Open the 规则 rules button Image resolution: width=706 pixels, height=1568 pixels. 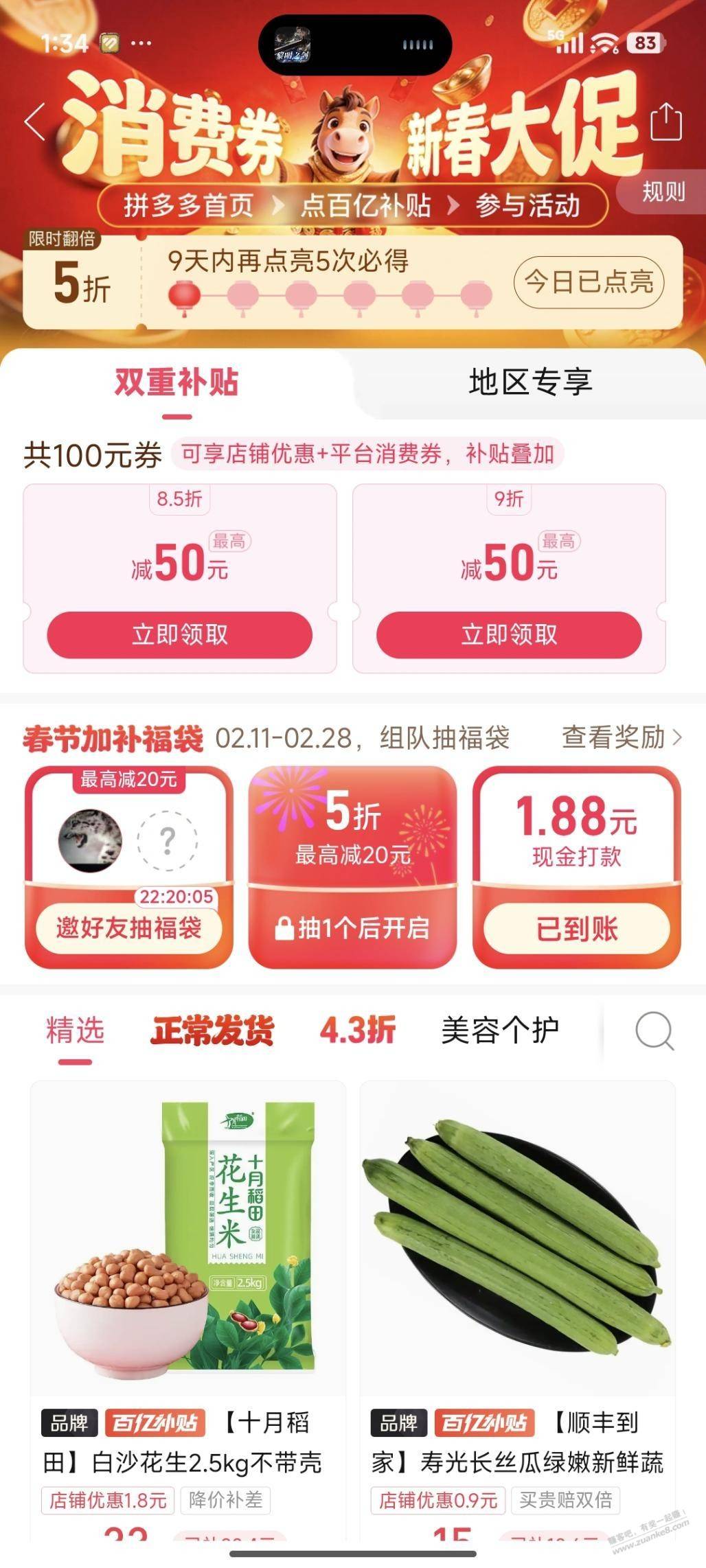point(663,192)
